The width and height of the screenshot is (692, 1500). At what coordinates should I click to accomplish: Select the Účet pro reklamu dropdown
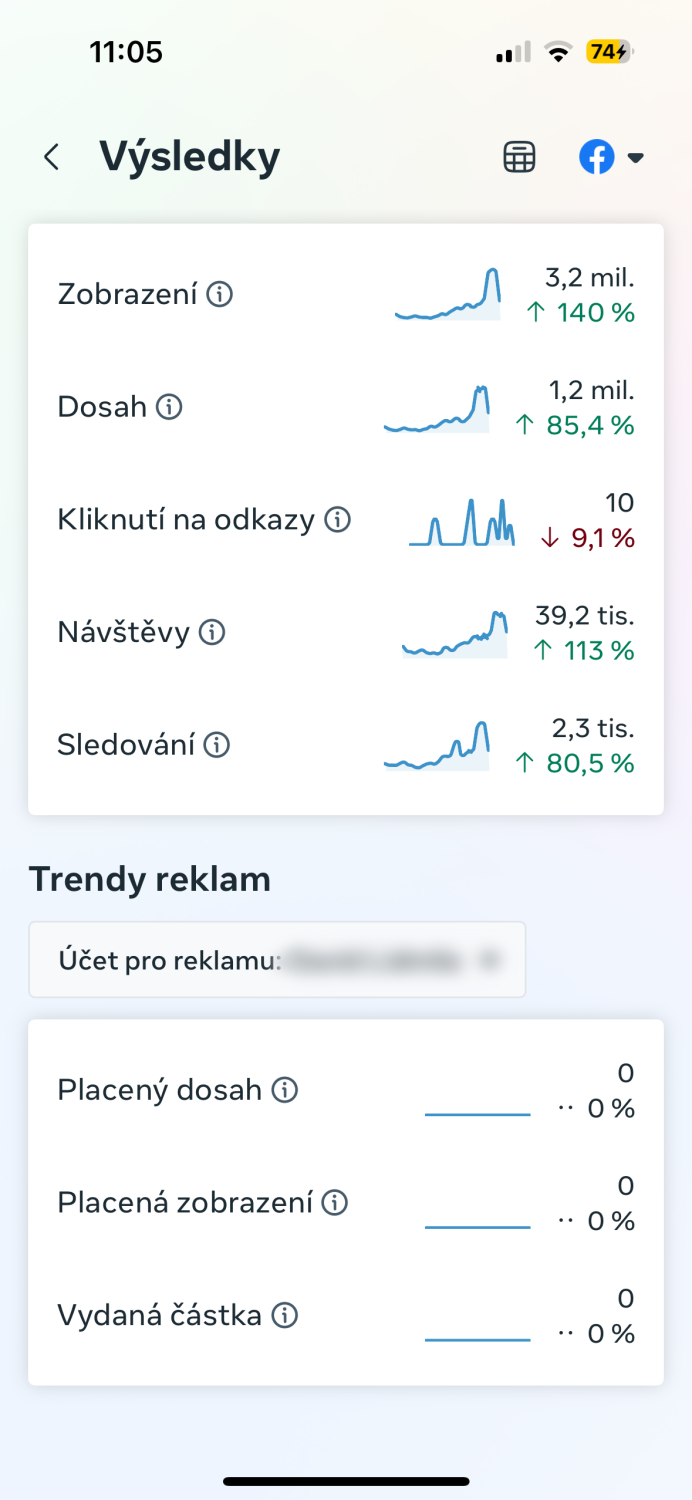point(277,960)
